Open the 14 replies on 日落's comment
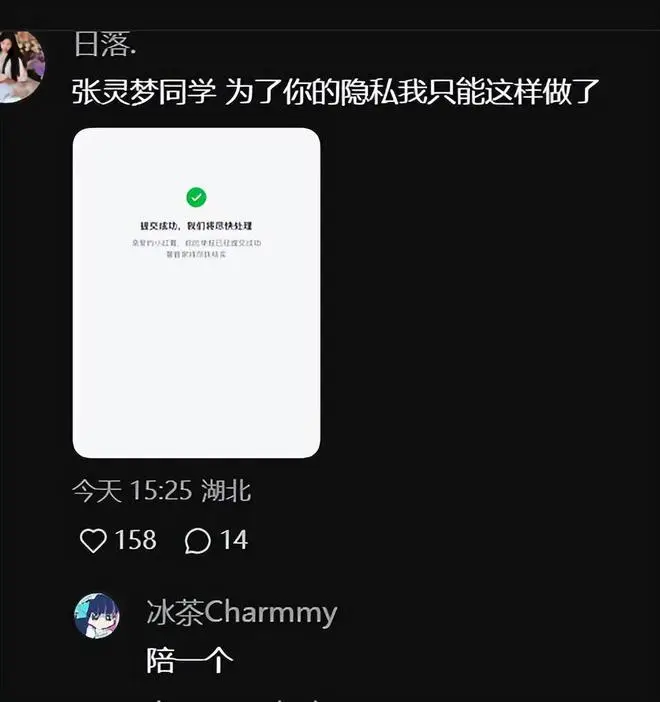660x702 pixels. click(199, 541)
